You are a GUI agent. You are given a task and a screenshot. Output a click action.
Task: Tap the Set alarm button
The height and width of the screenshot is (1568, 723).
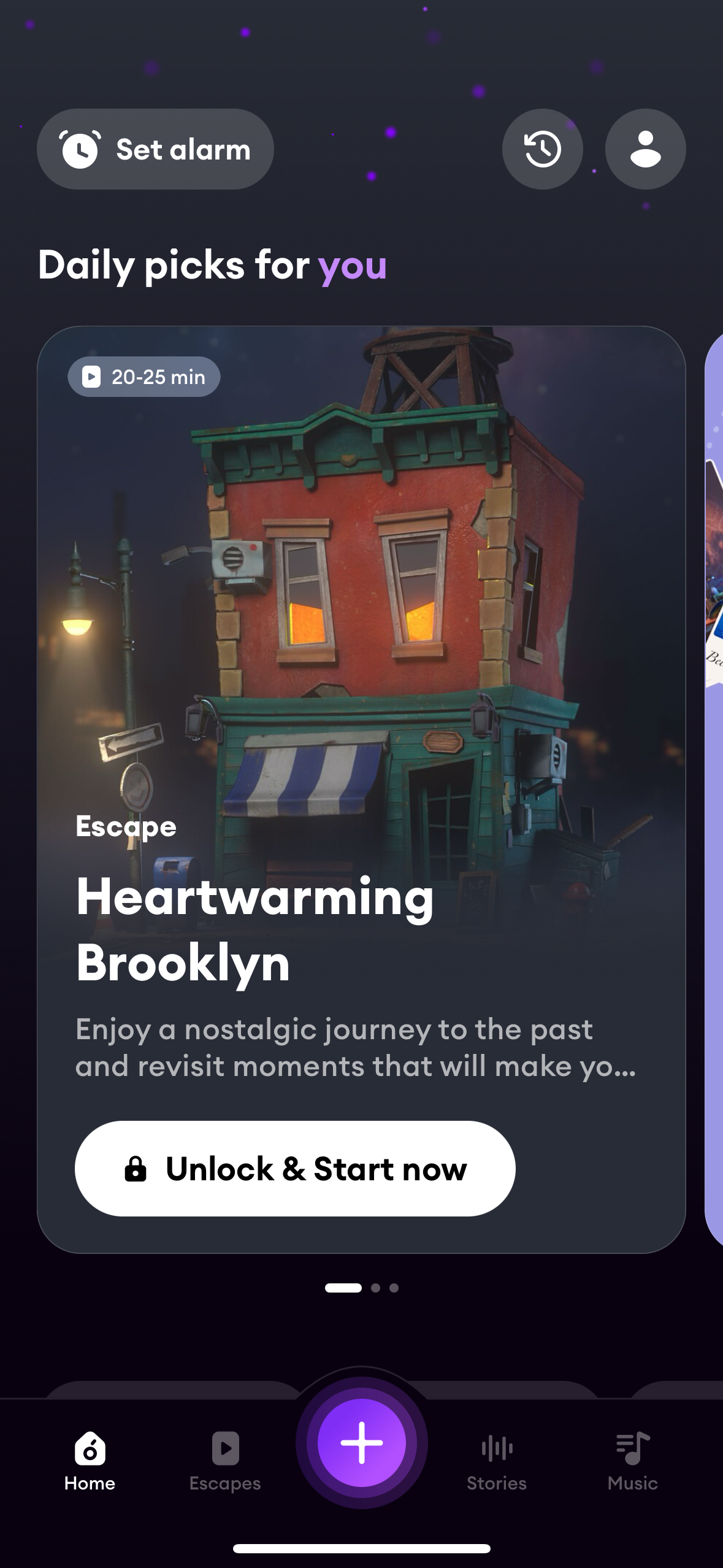coord(155,149)
